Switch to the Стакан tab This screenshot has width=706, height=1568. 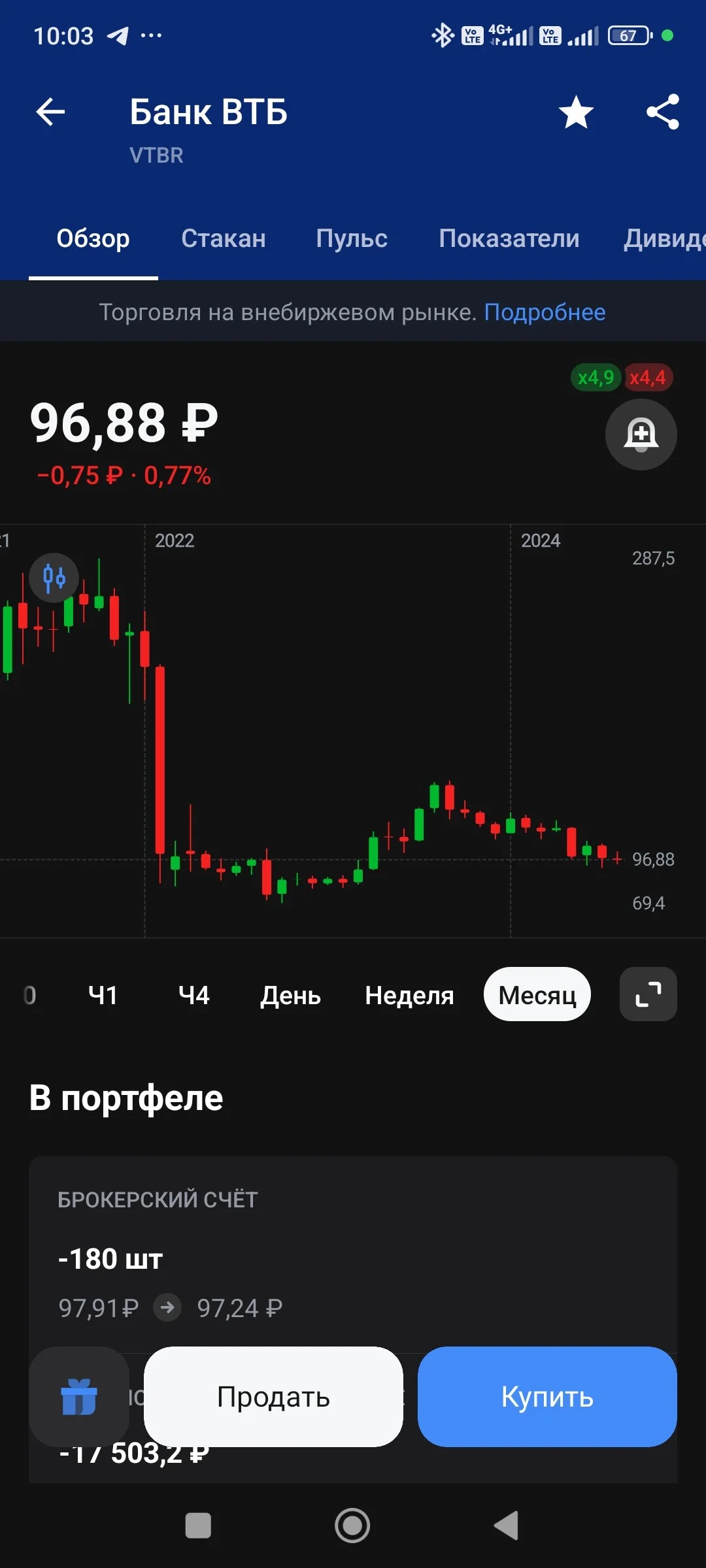(224, 238)
